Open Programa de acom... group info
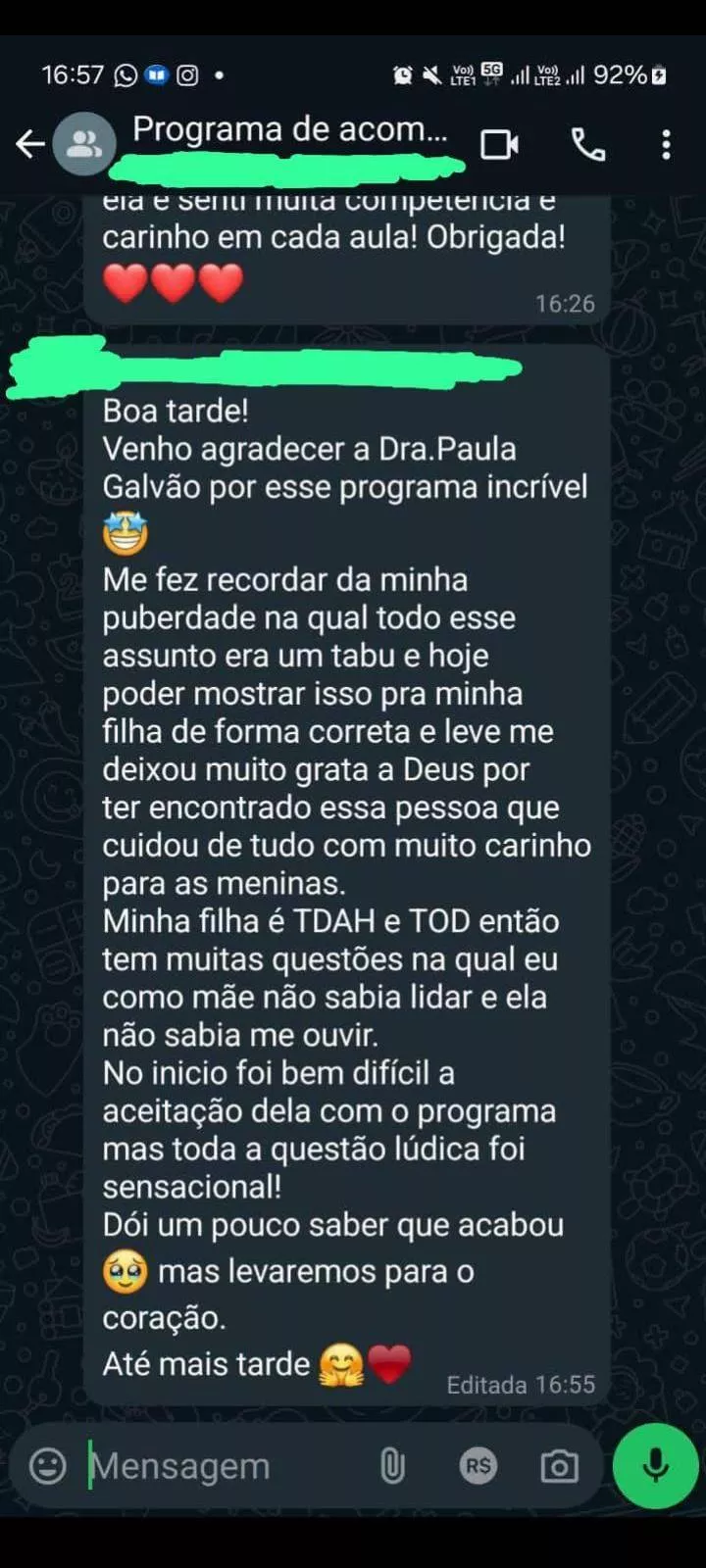Viewport: 706px width, 1568px height. pyautogui.click(x=290, y=131)
